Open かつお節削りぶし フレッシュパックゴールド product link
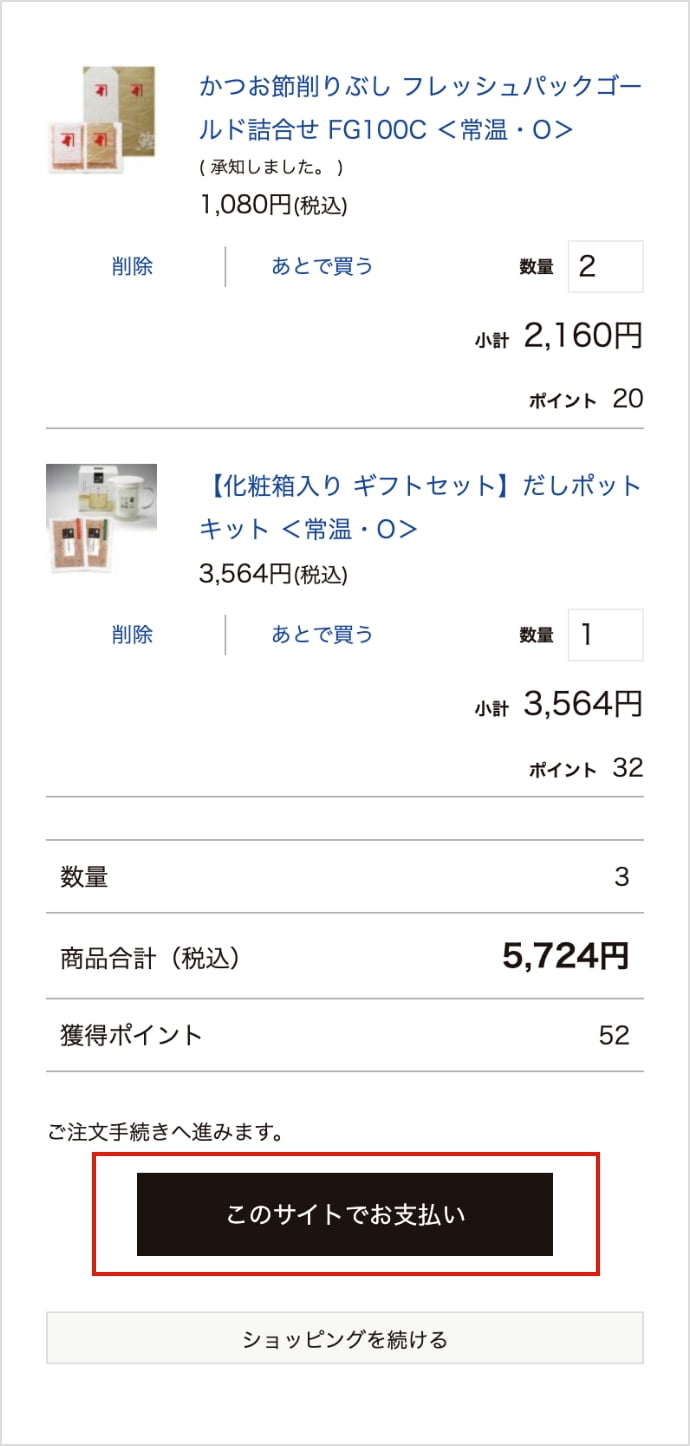The height and width of the screenshot is (1446, 690). (x=420, y=108)
